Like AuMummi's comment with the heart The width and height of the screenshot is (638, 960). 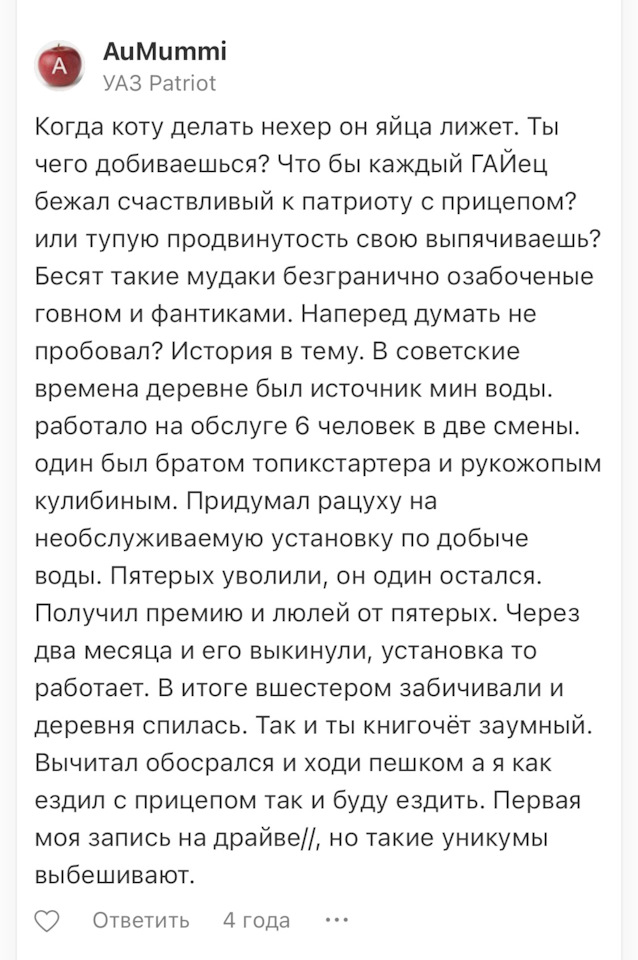47,920
